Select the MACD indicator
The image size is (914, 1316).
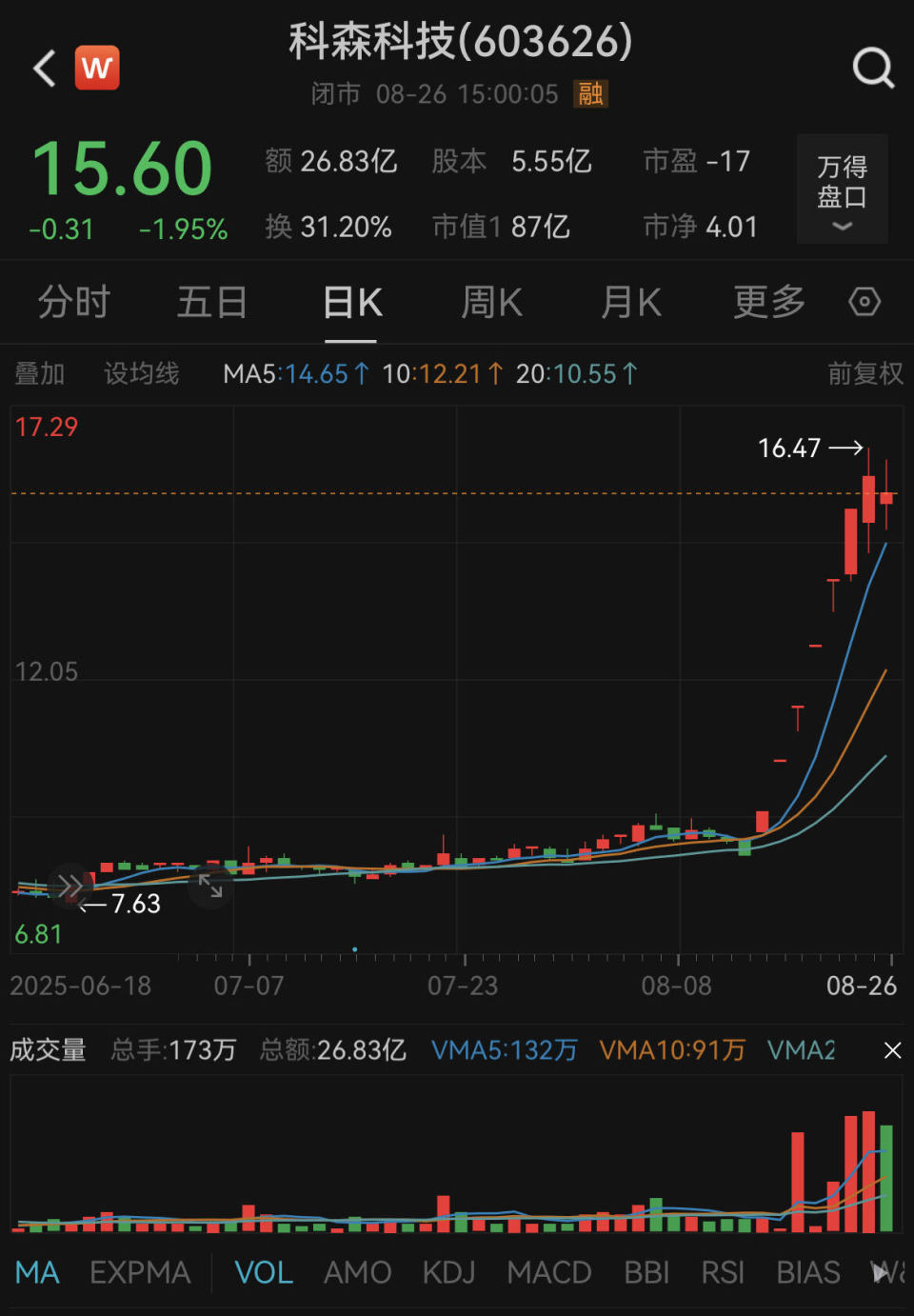click(x=548, y=1272)
